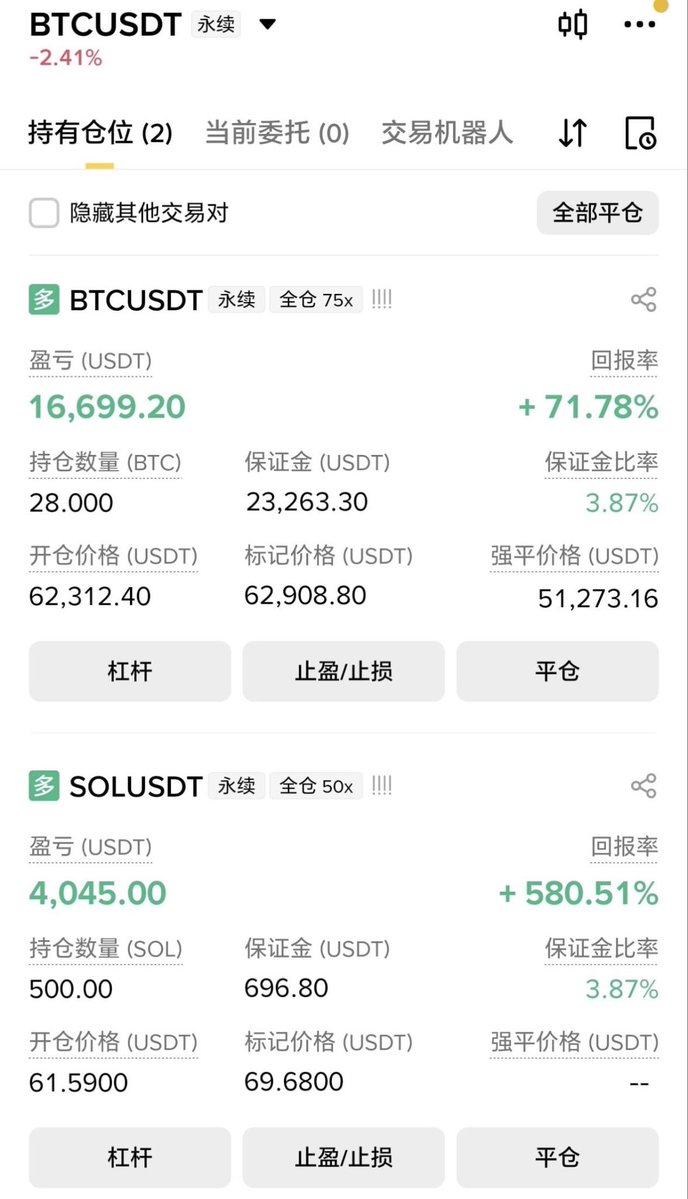
Task: Set 止盈/止损 for the SOLUSDT position
Action: pyautogui.click(x=343, y=1157)
